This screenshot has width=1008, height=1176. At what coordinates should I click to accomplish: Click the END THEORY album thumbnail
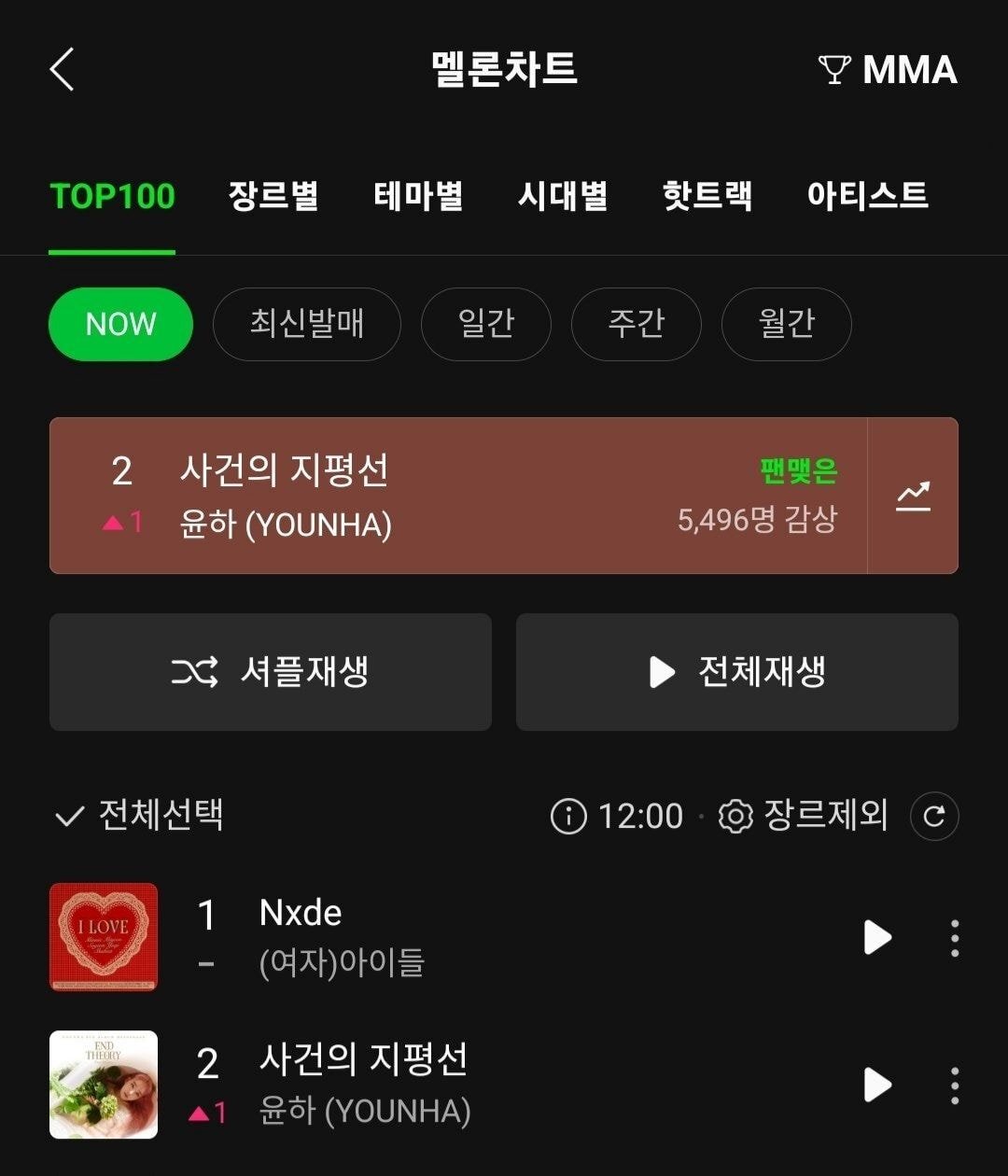pyautogui.click(x=103, y=1085)
